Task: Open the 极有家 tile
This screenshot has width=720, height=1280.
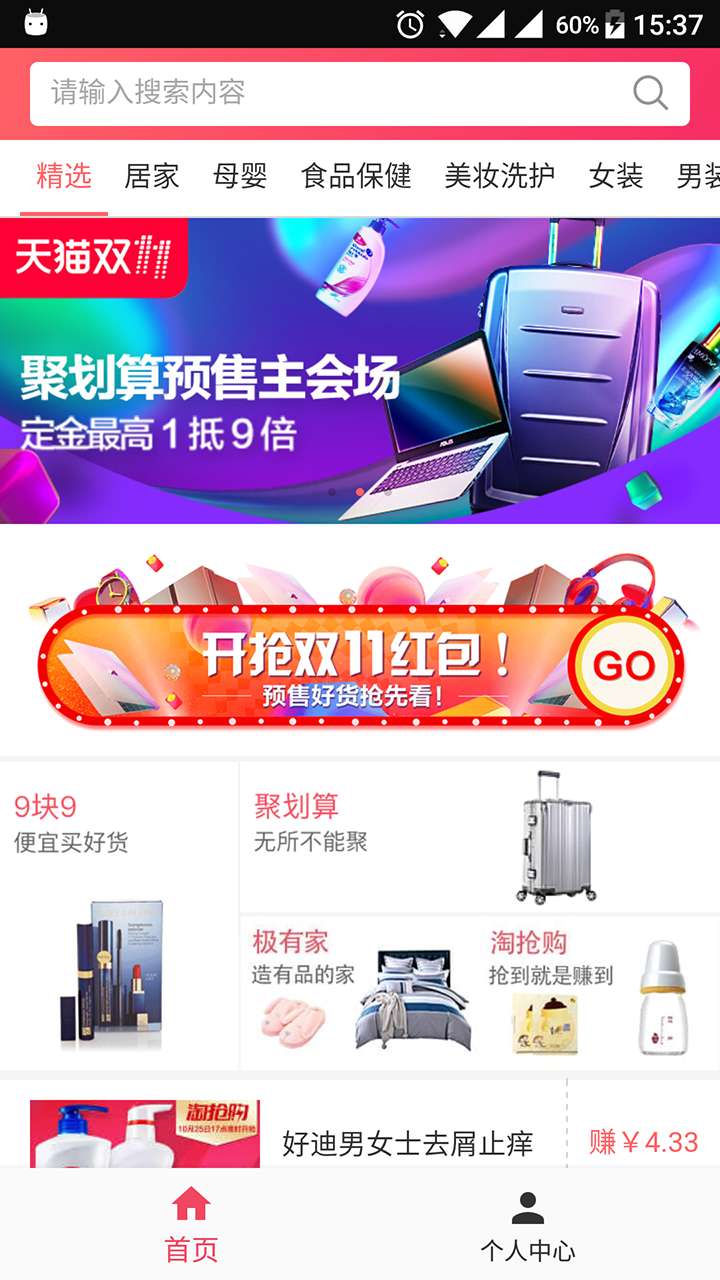Action: coord(360,992)
